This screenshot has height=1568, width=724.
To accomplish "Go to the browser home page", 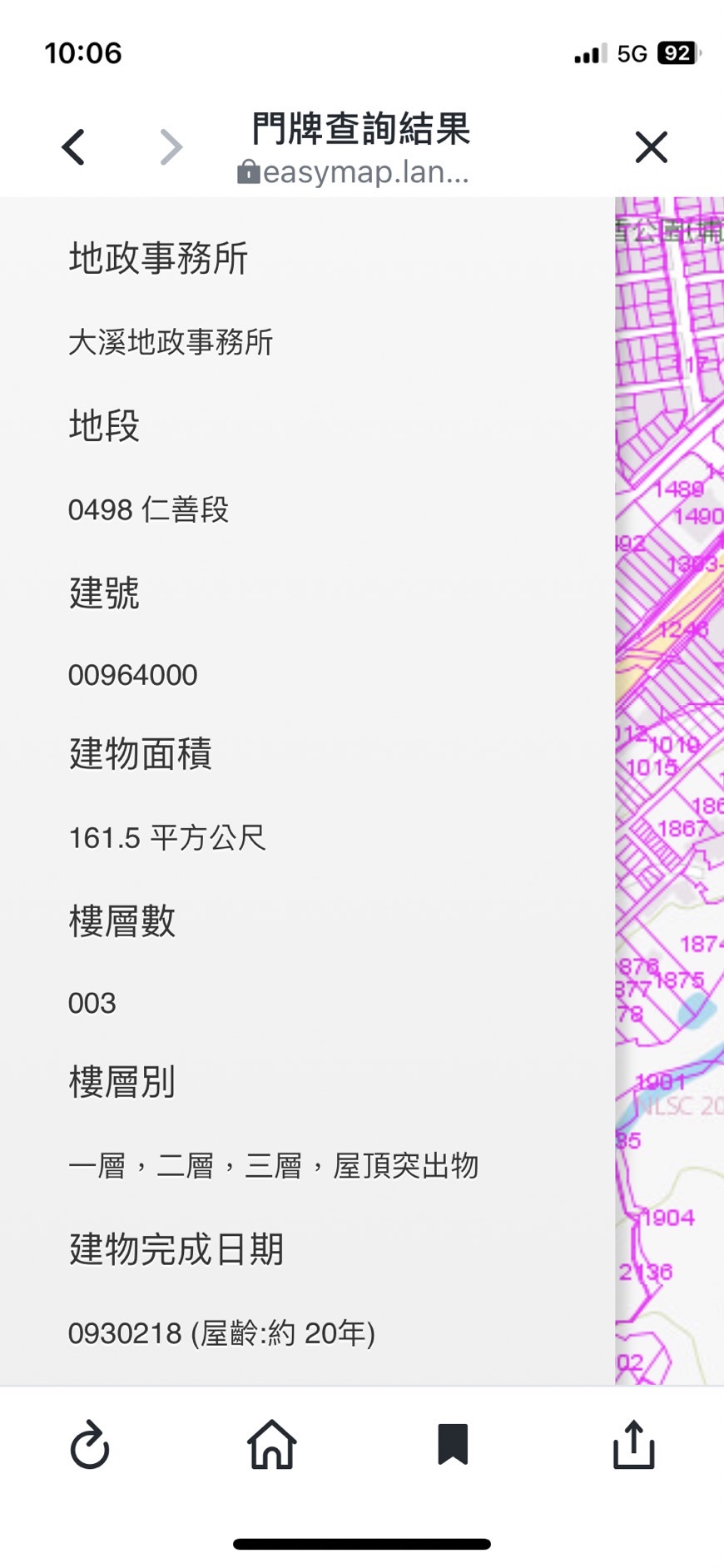I will click(272, 1444).
